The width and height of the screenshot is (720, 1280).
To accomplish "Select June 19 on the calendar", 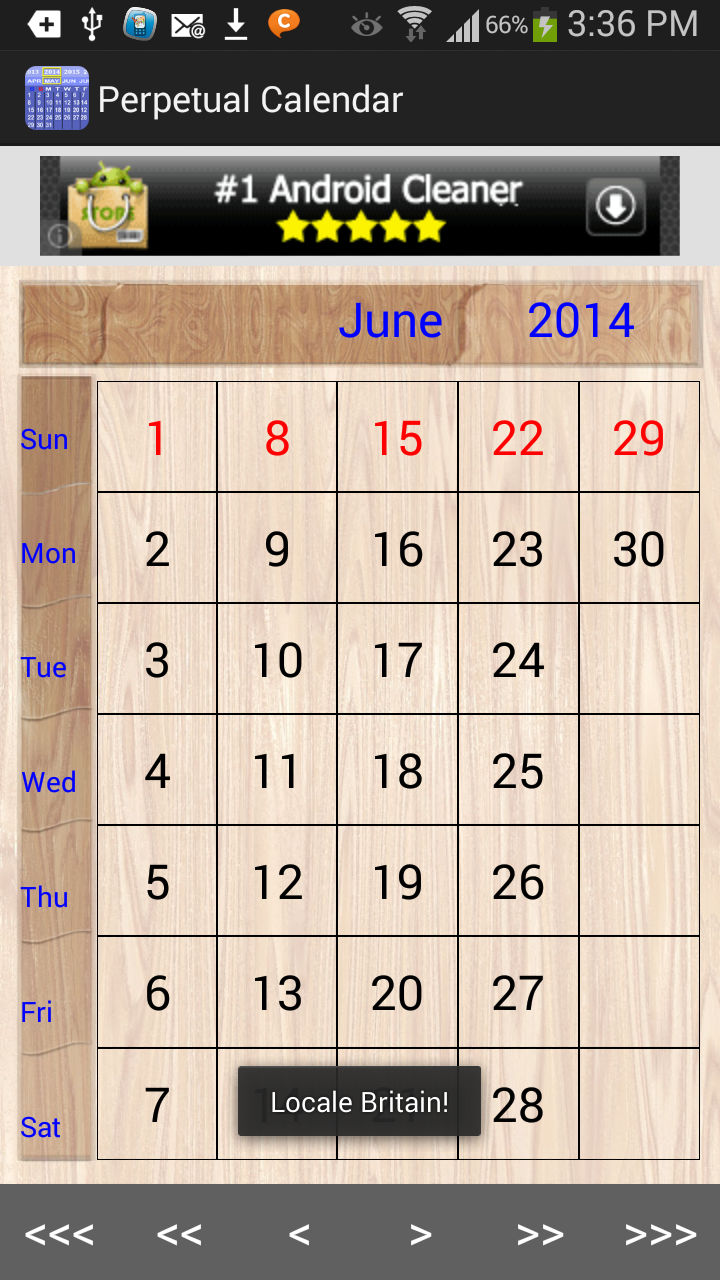I will click(398, 882).
